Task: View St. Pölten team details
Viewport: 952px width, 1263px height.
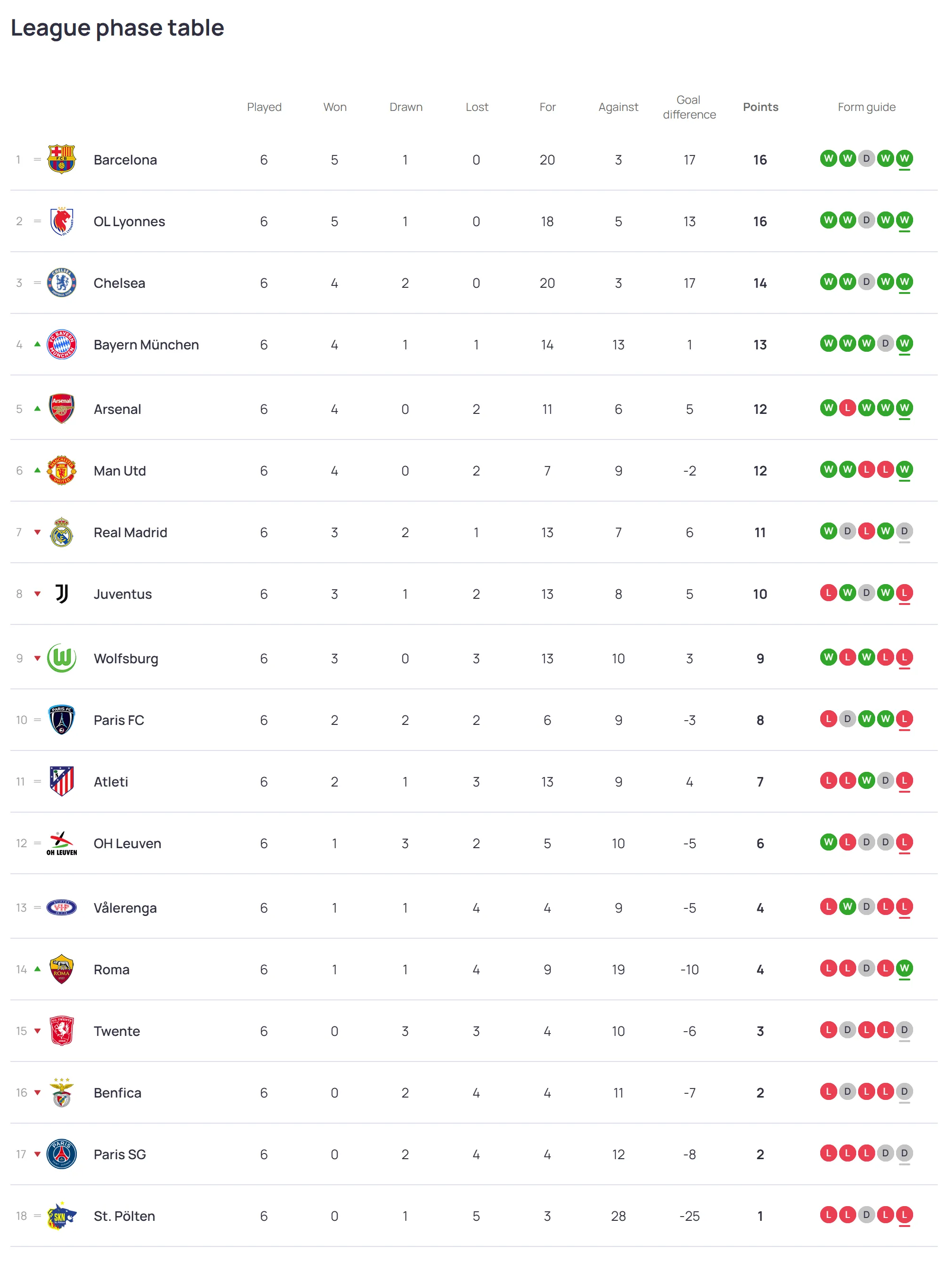Action: [125, 1217]
